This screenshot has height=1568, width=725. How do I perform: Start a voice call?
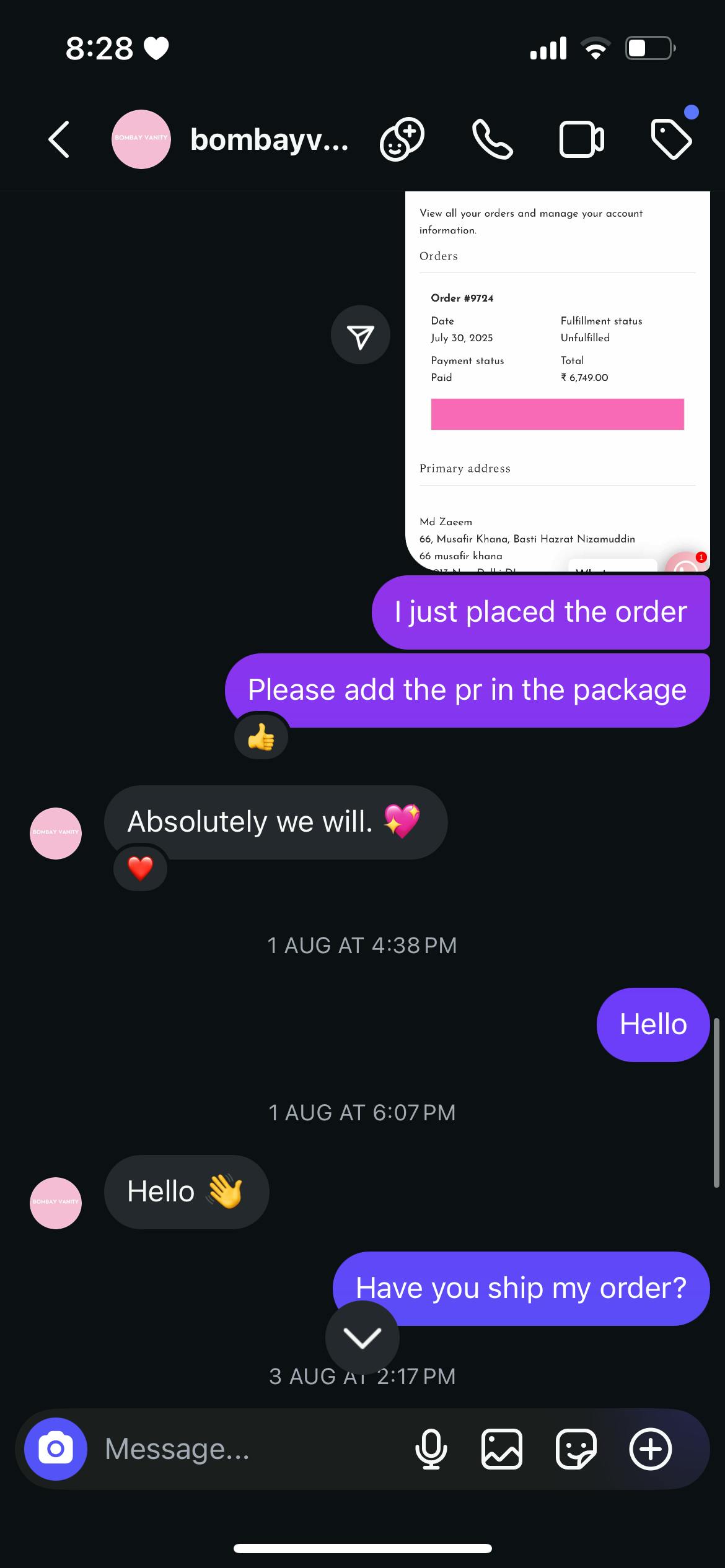point(492,139)
